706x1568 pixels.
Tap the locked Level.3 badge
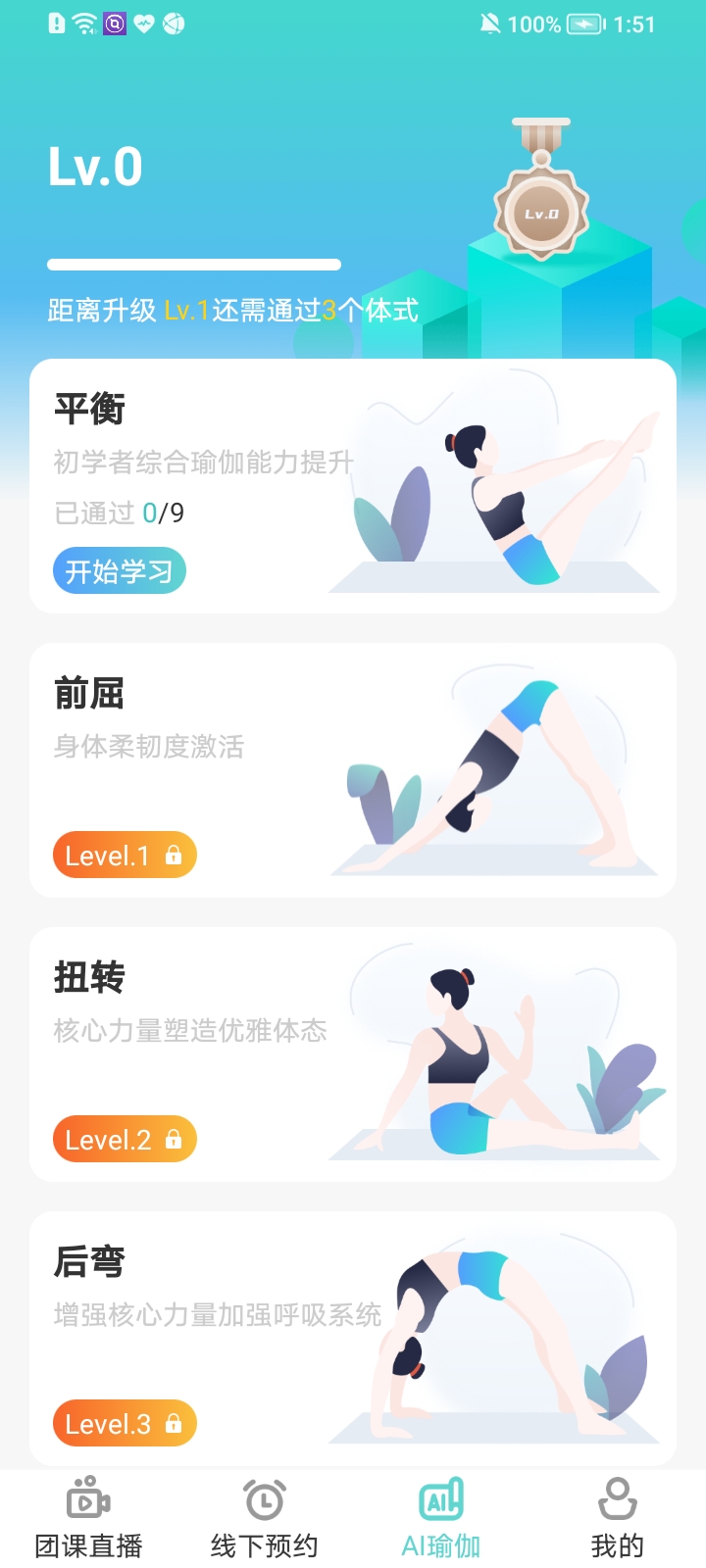(x=125, y=1424)
